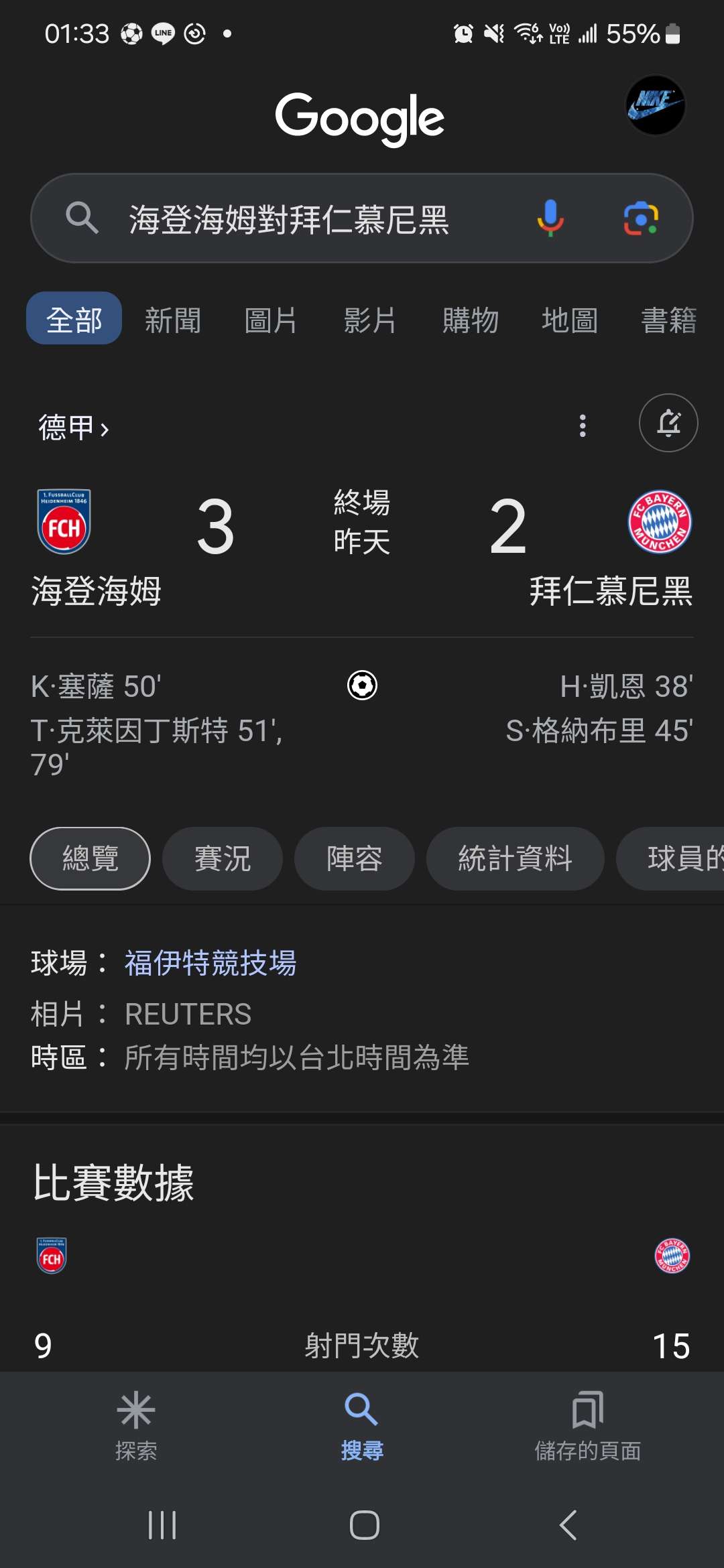Go to the 探索 tab
The width and height of the screenshot is (724, 1568).
[136, 1425]
